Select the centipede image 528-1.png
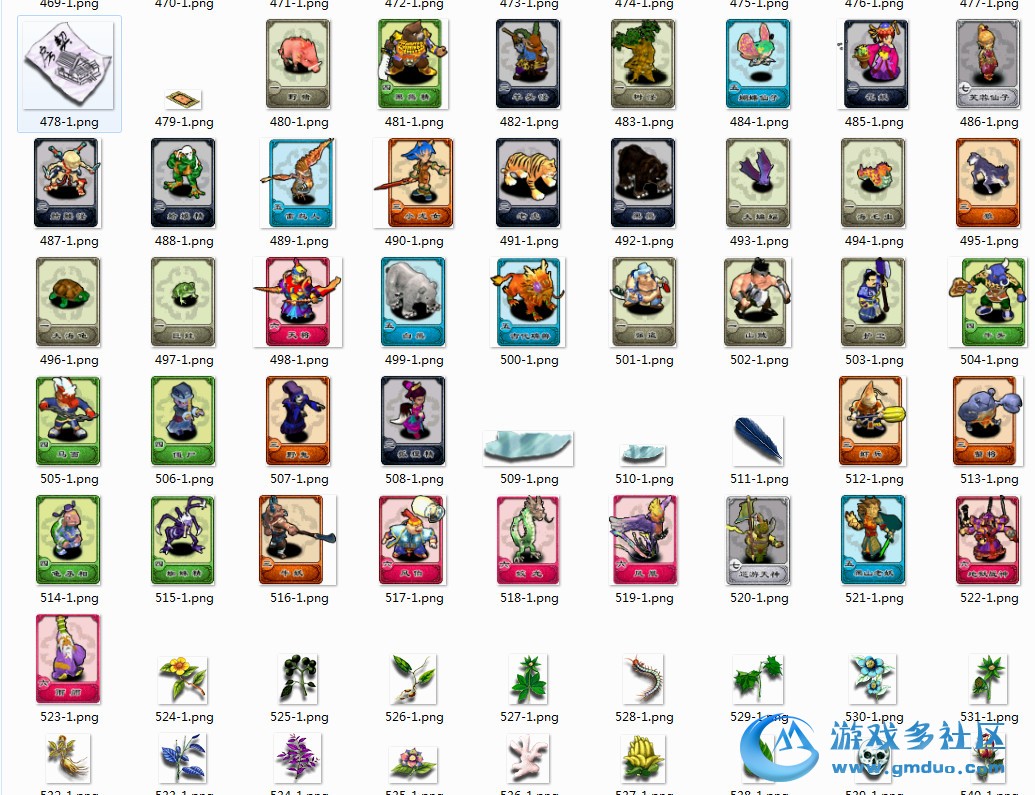 click(643, 680)
